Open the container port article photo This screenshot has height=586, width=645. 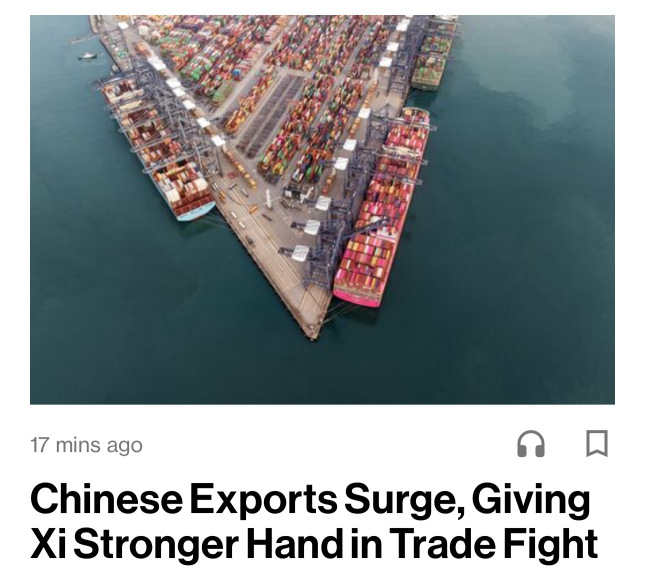tap(322, 209)
